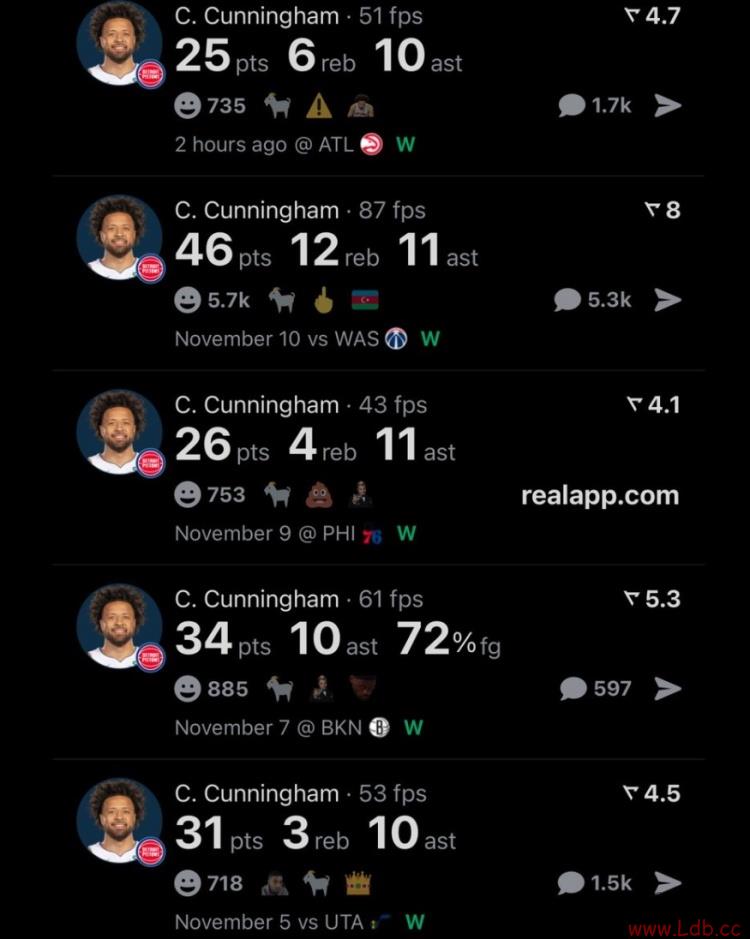
Task: React to the November 7 @ BKN game
Action: (x=187, y=688)
